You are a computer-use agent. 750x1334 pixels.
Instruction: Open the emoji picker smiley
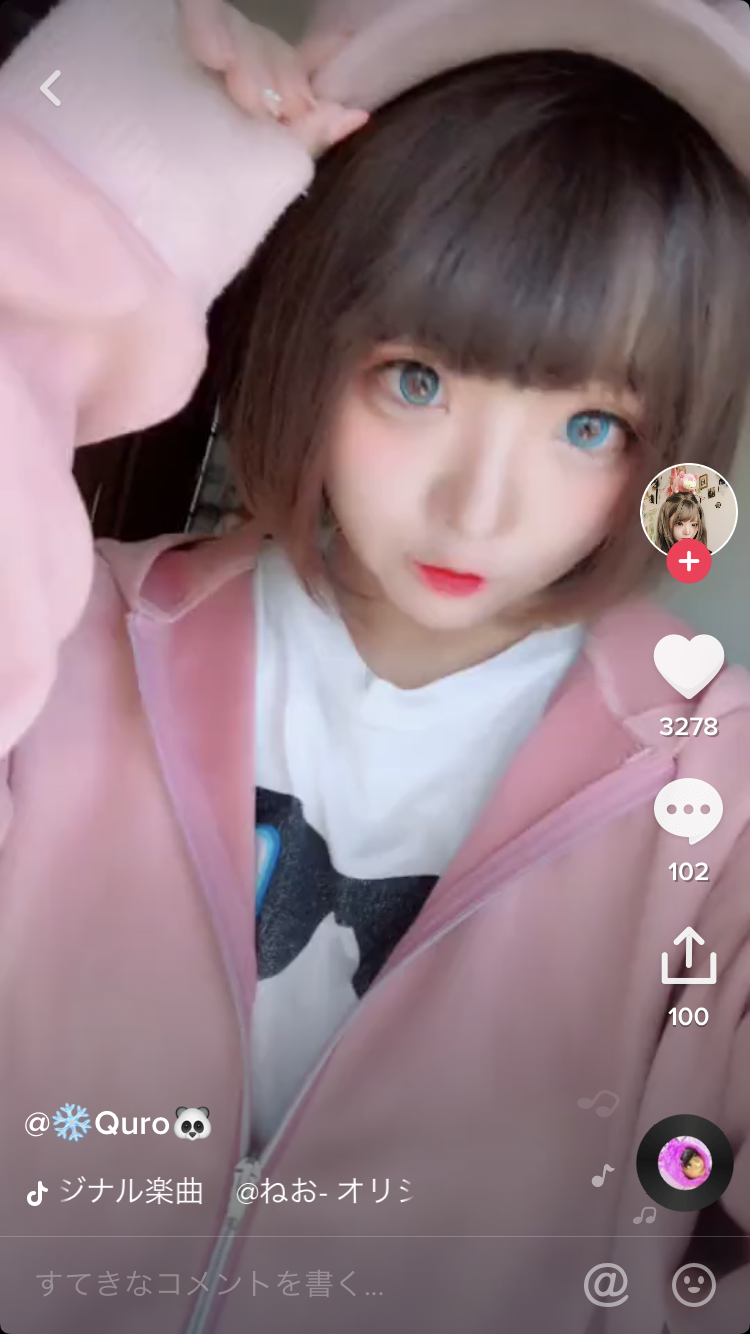pos(694,1284)
